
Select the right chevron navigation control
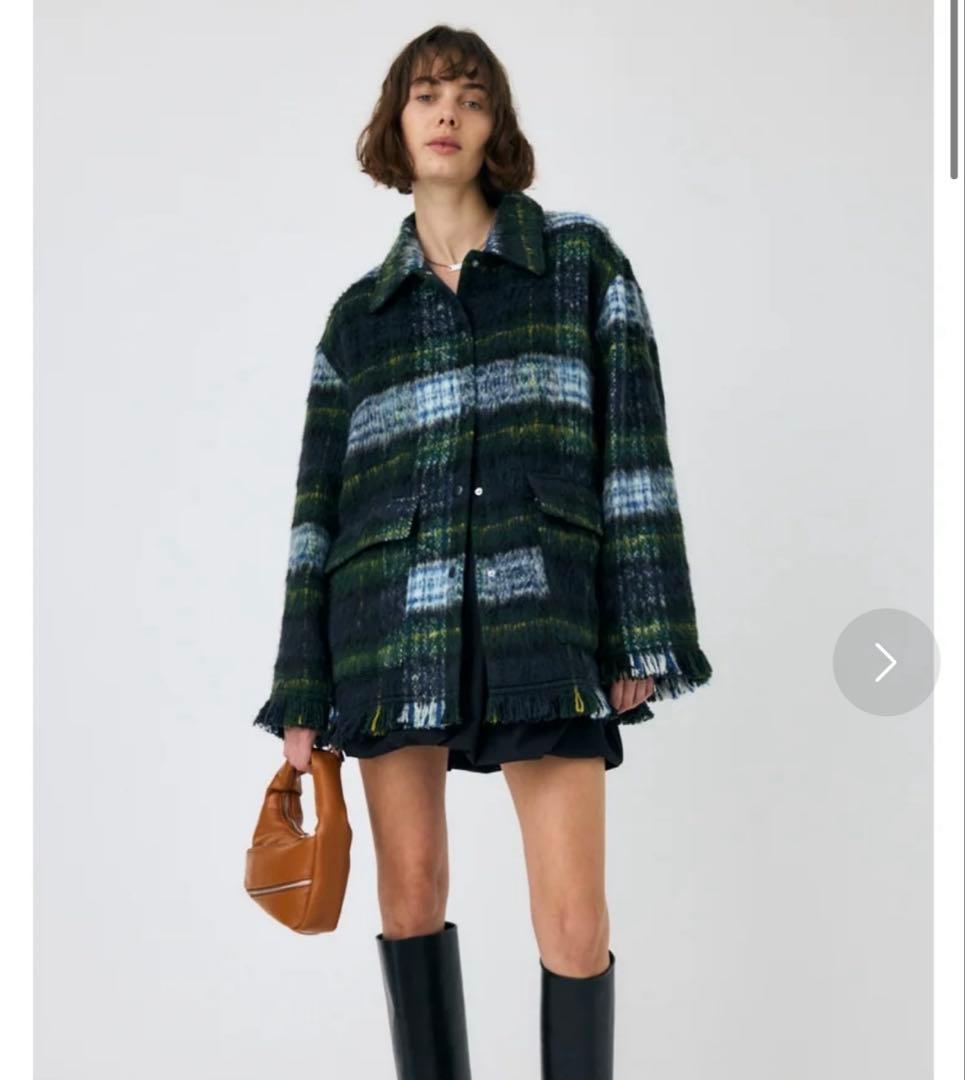coord(884,659)
